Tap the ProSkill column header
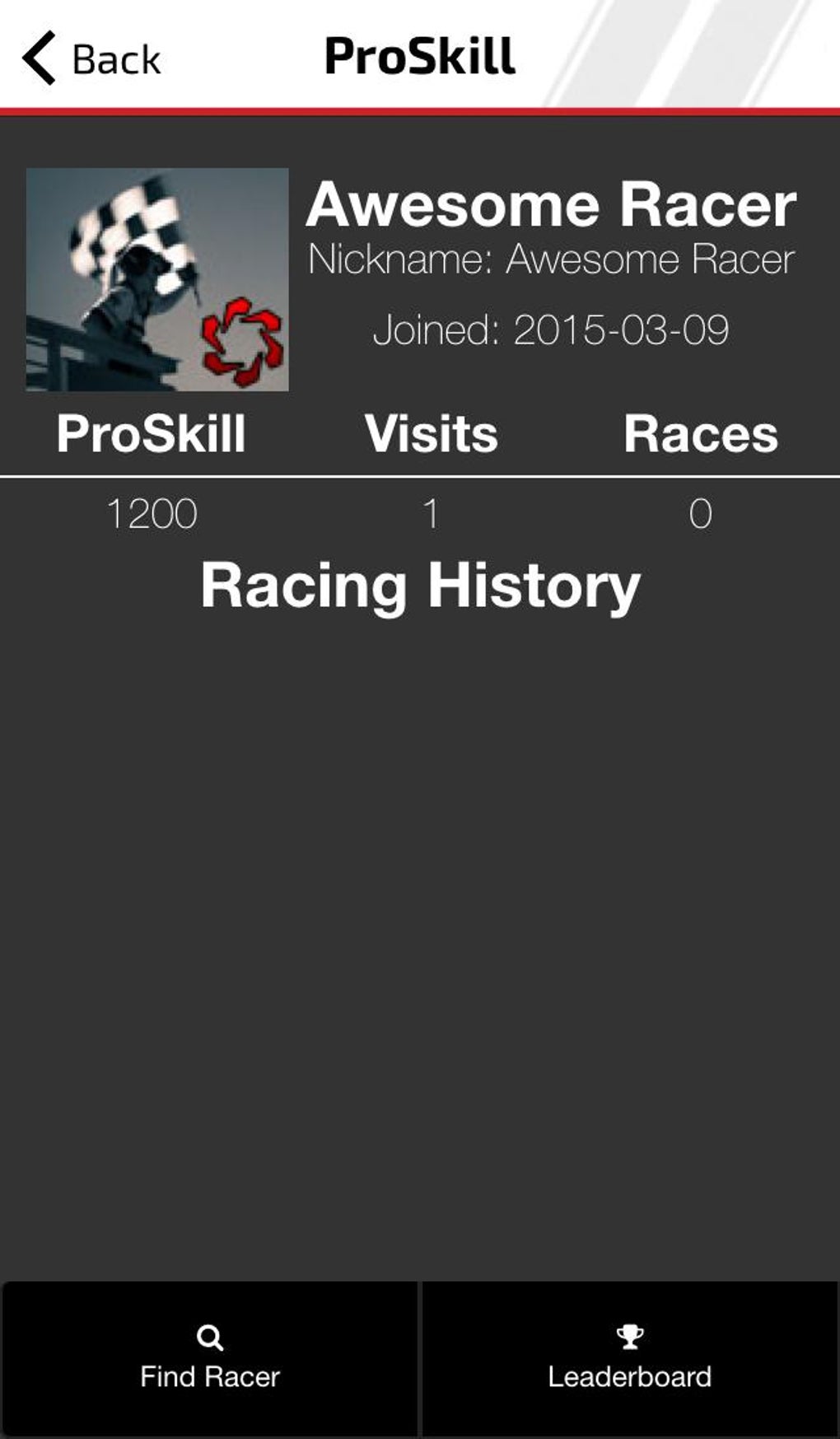Image resolution: width=840 pixels, height=1439 pixels. [151, 434]
